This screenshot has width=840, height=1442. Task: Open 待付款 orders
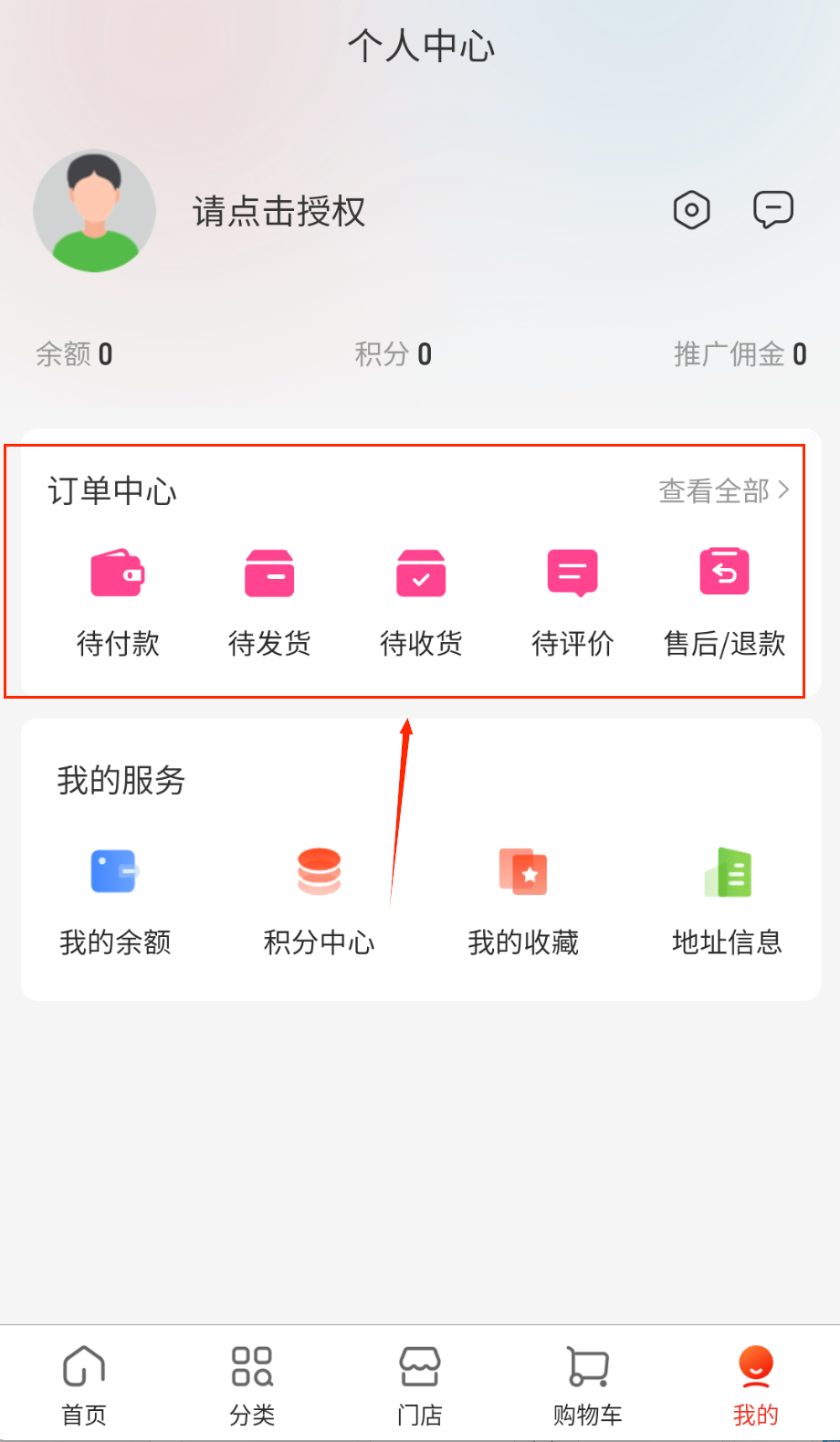(x=118, y=600)
